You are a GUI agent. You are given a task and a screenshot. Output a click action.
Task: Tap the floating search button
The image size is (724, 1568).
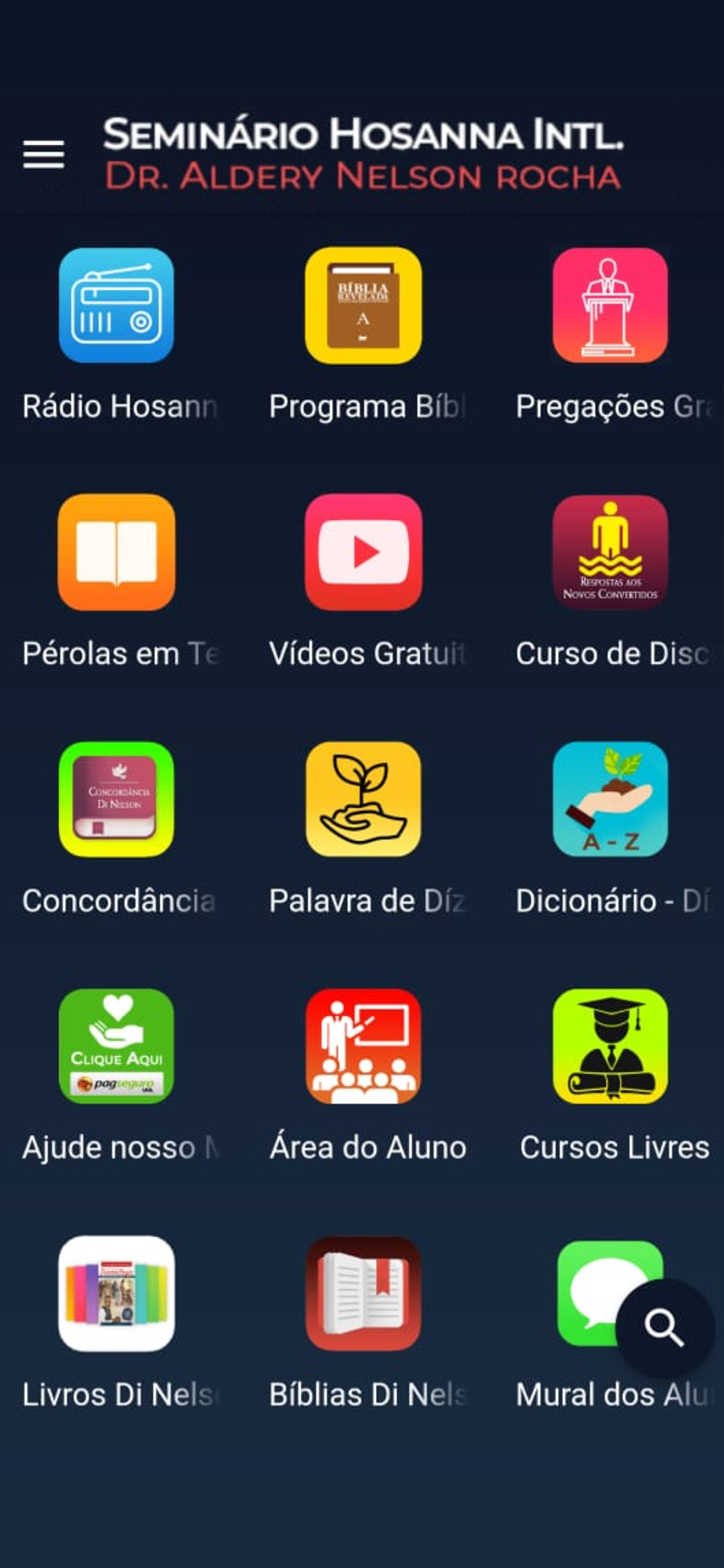[x=664, y=1328]
